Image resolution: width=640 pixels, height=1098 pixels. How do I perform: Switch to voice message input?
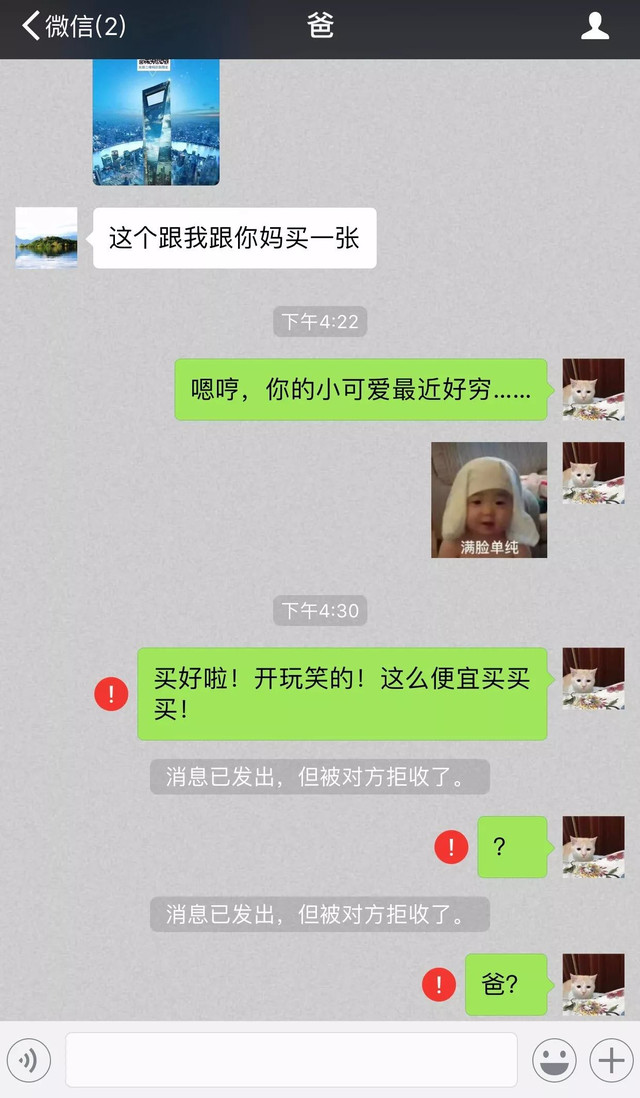coord(28,1060)
